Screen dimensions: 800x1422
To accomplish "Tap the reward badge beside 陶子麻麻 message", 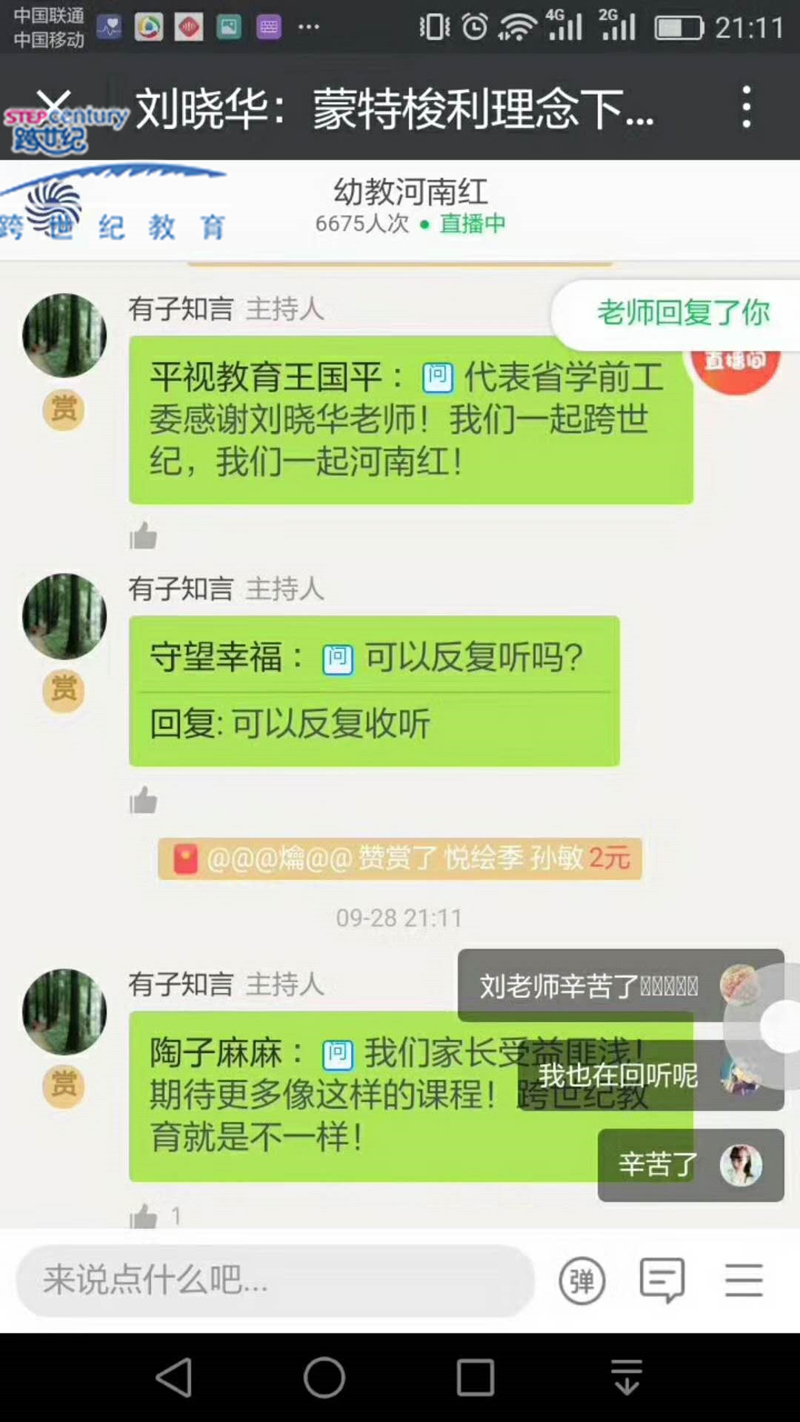I will click(64, 1085).
